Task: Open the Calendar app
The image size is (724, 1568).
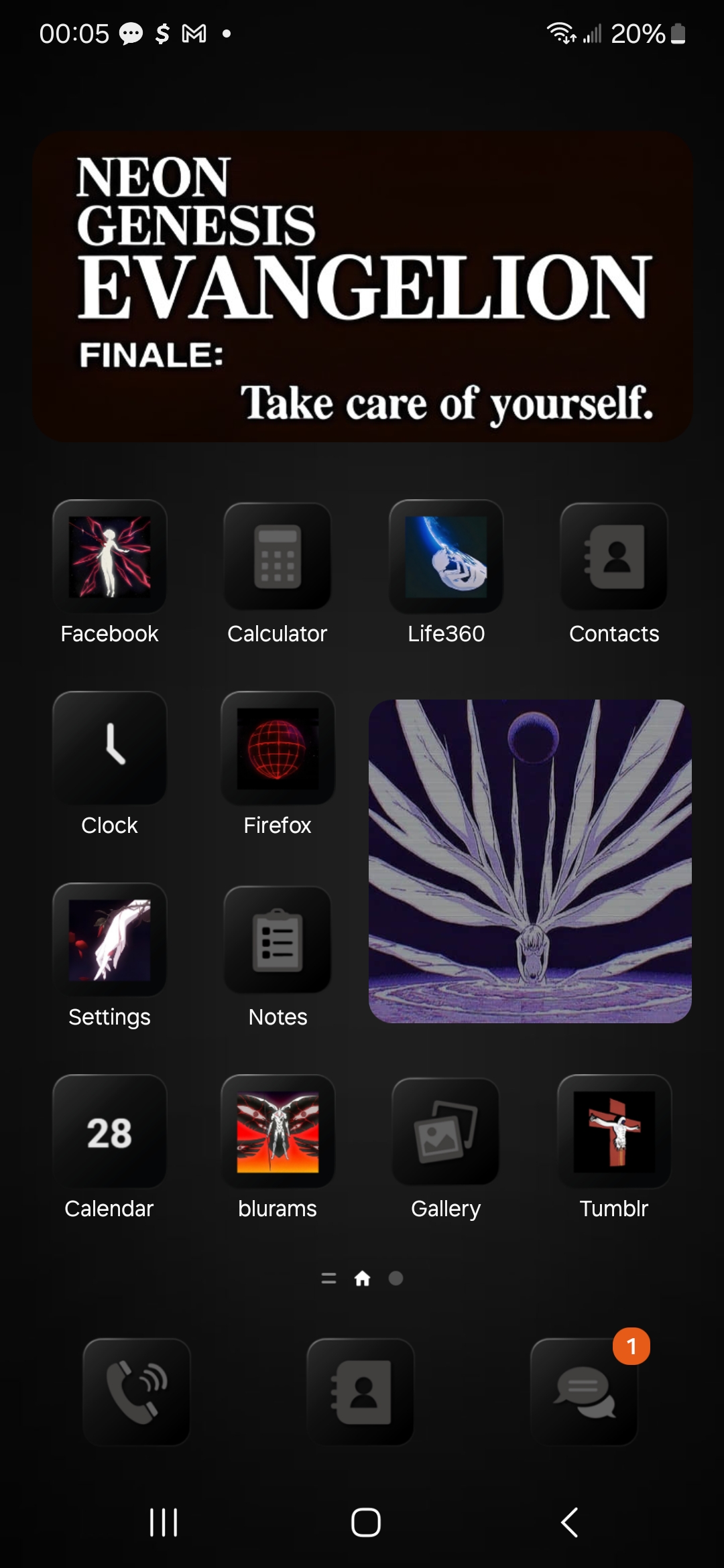Action: 109,1132
